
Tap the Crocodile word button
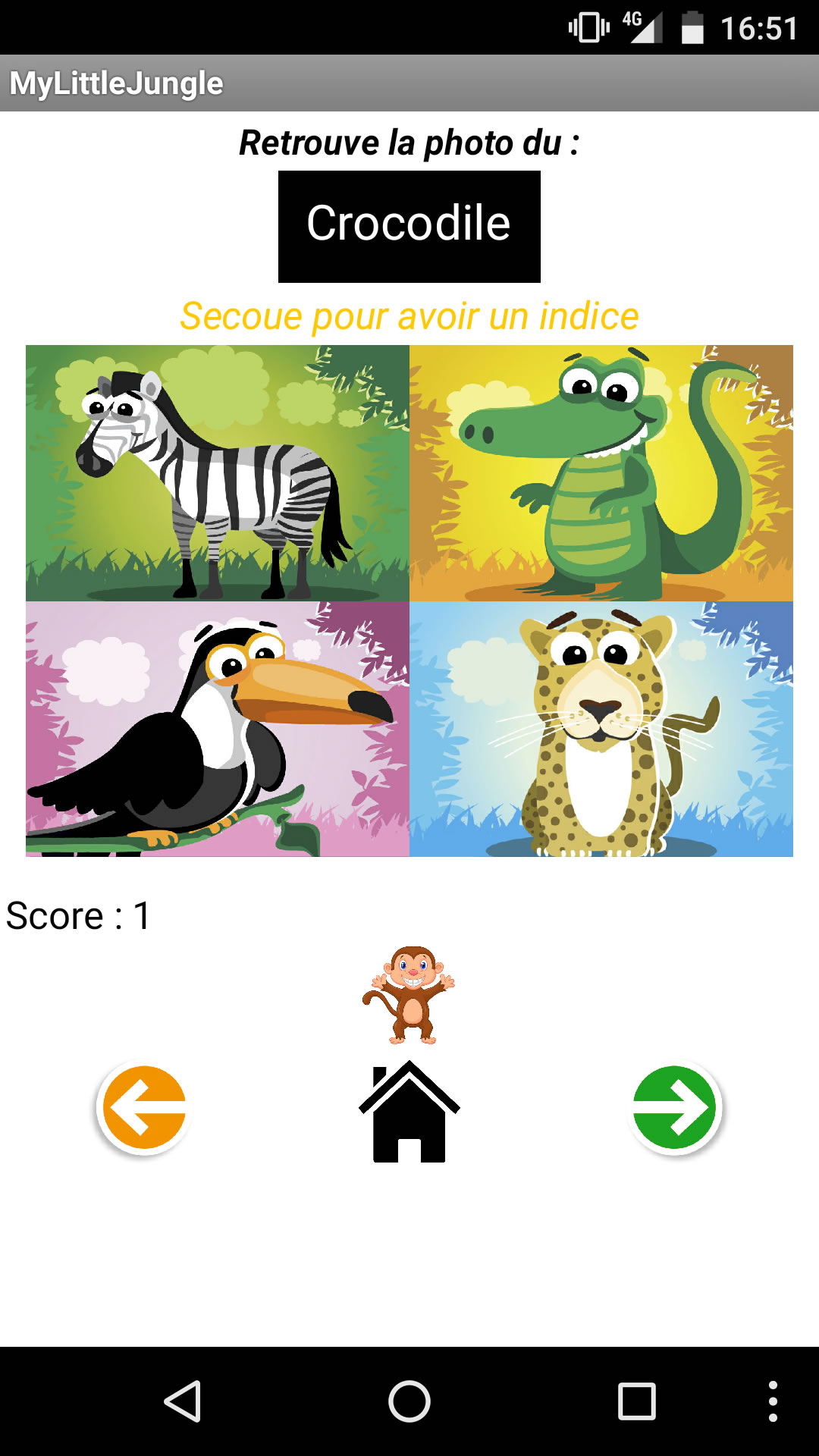[x=409, y=226]
